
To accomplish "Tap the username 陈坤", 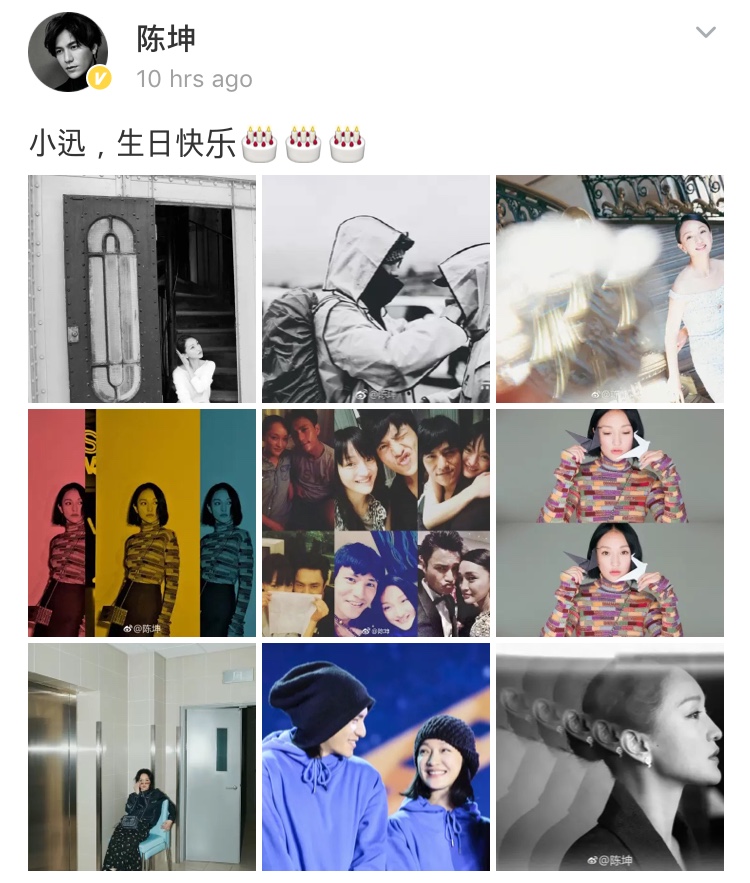I will click(165, 38).
